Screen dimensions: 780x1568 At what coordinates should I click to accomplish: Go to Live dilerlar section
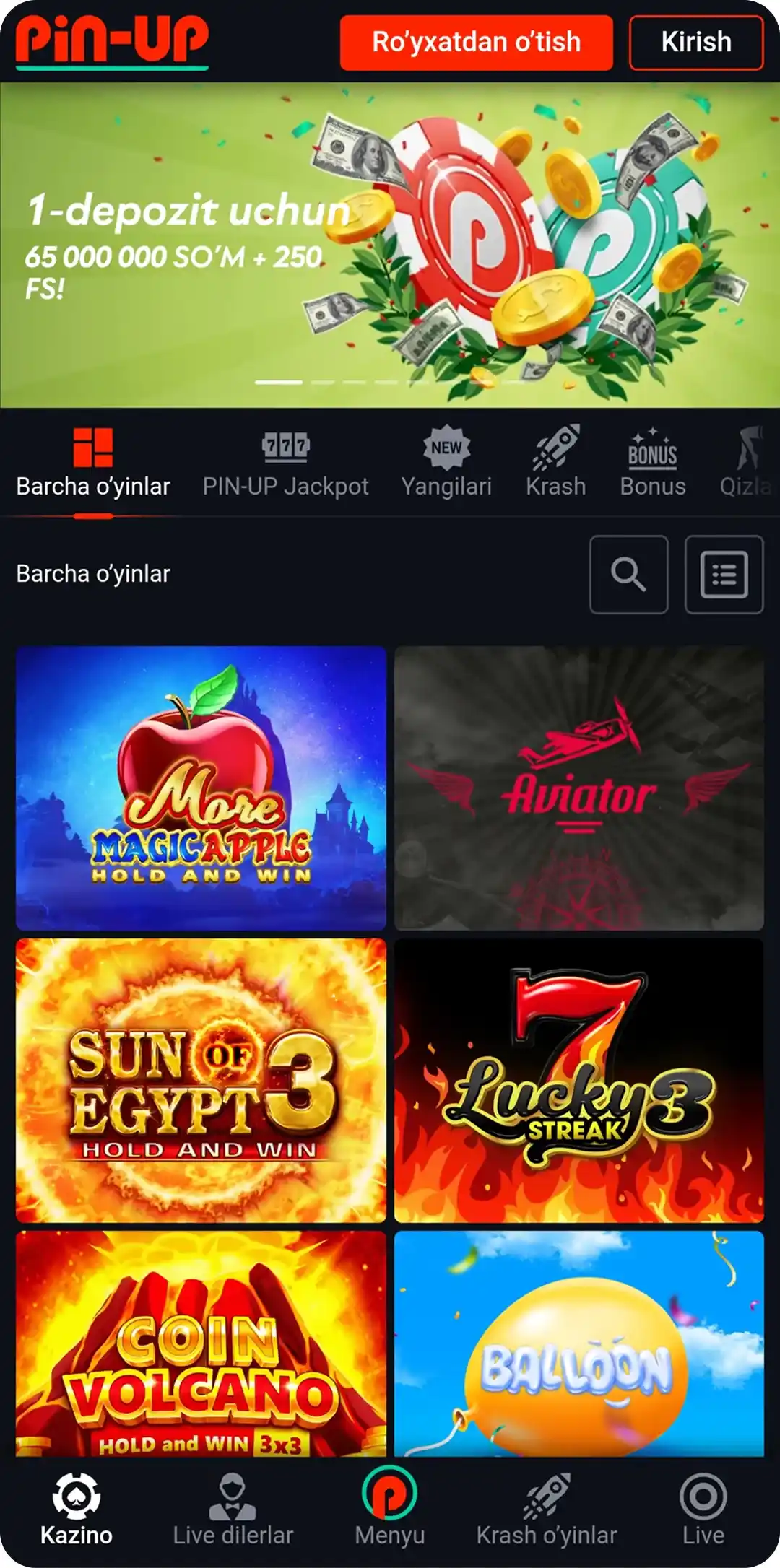233,1510
